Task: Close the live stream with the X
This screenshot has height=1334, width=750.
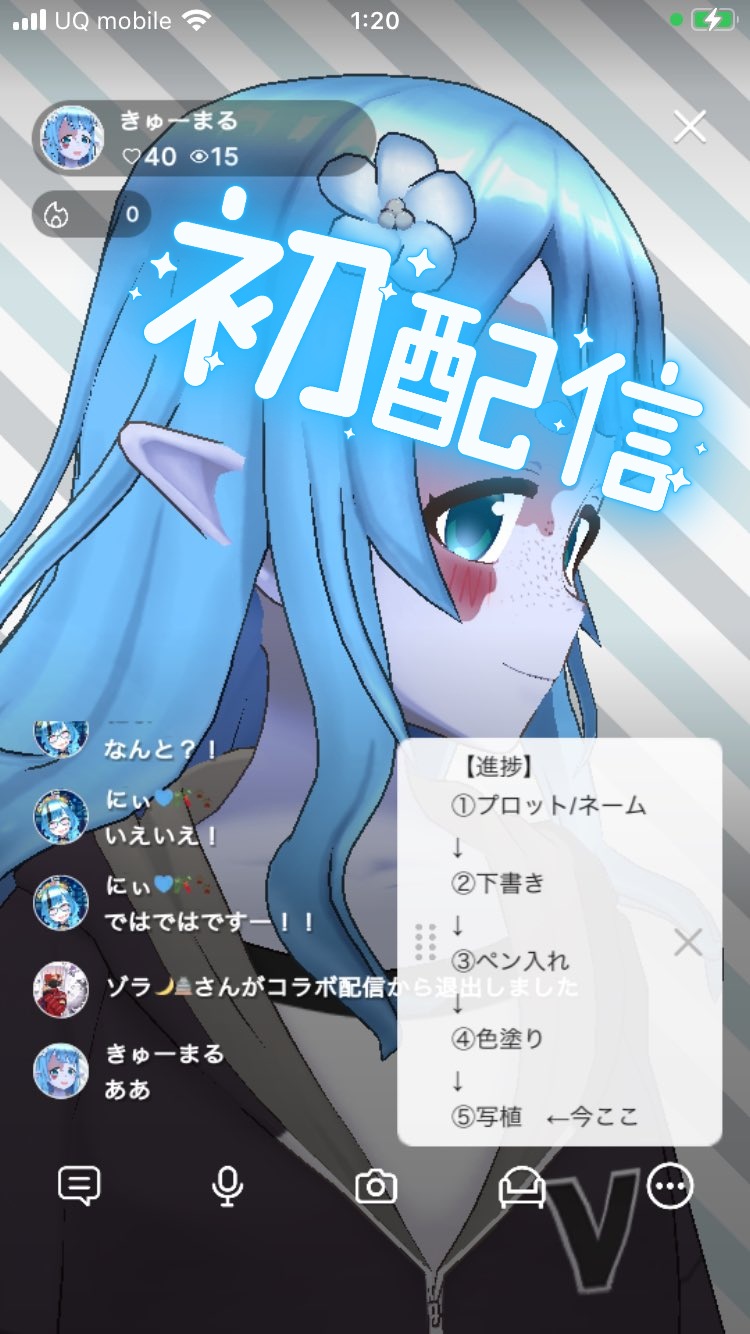Action: click(x=689, y=127)
